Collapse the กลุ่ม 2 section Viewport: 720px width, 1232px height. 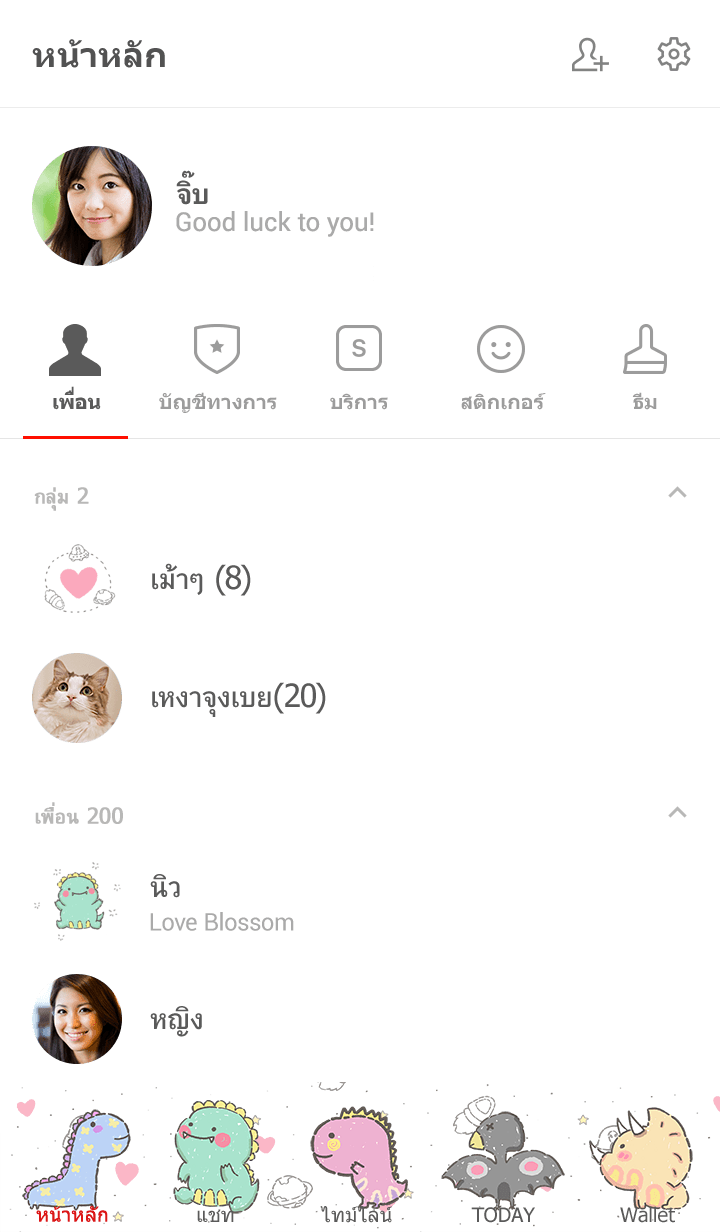click(x=677, y=493)
